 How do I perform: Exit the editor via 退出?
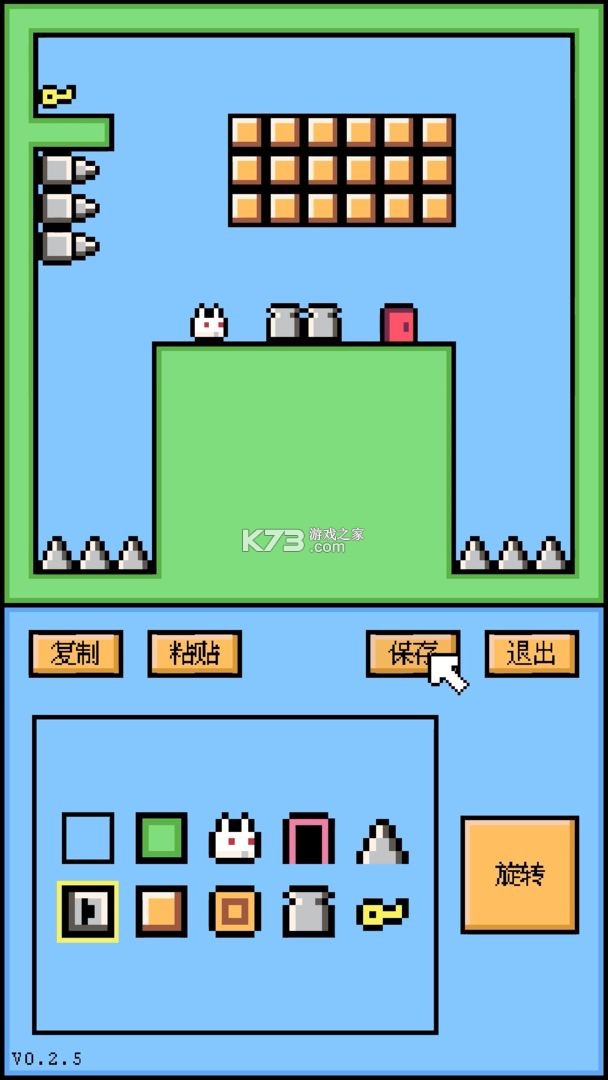coord(532,653)
